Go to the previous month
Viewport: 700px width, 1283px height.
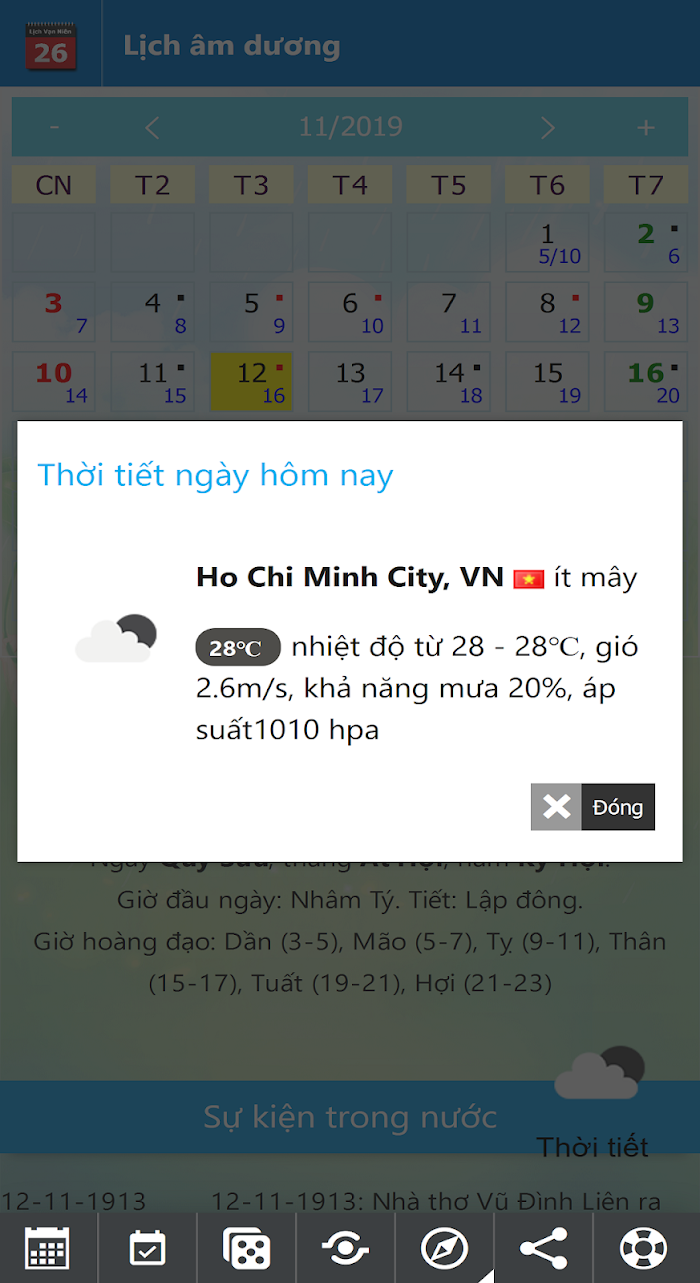coord(152,127)
